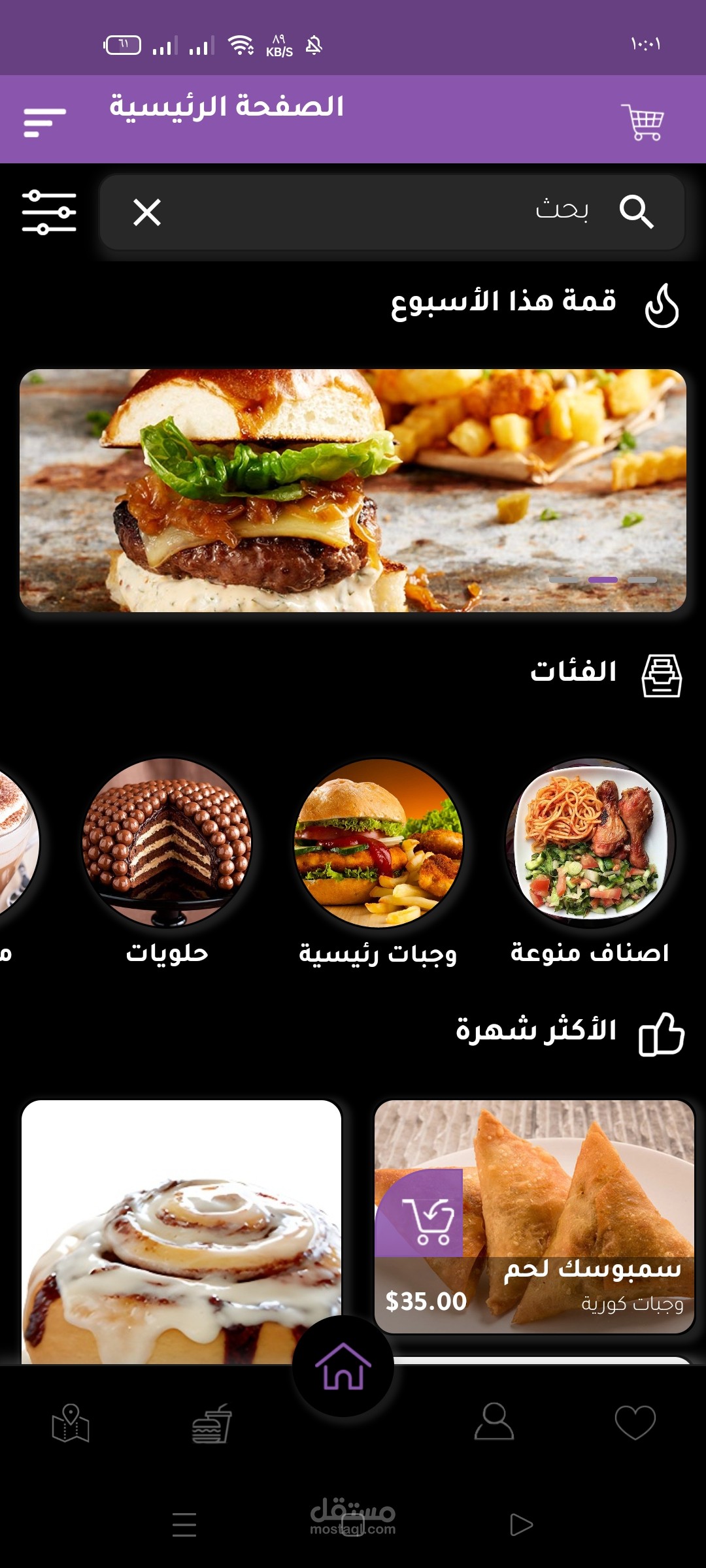Switch to the favorites heart tab
Screen dimensions: 706x1568
pyautogui.click(x=635, y=1422)
